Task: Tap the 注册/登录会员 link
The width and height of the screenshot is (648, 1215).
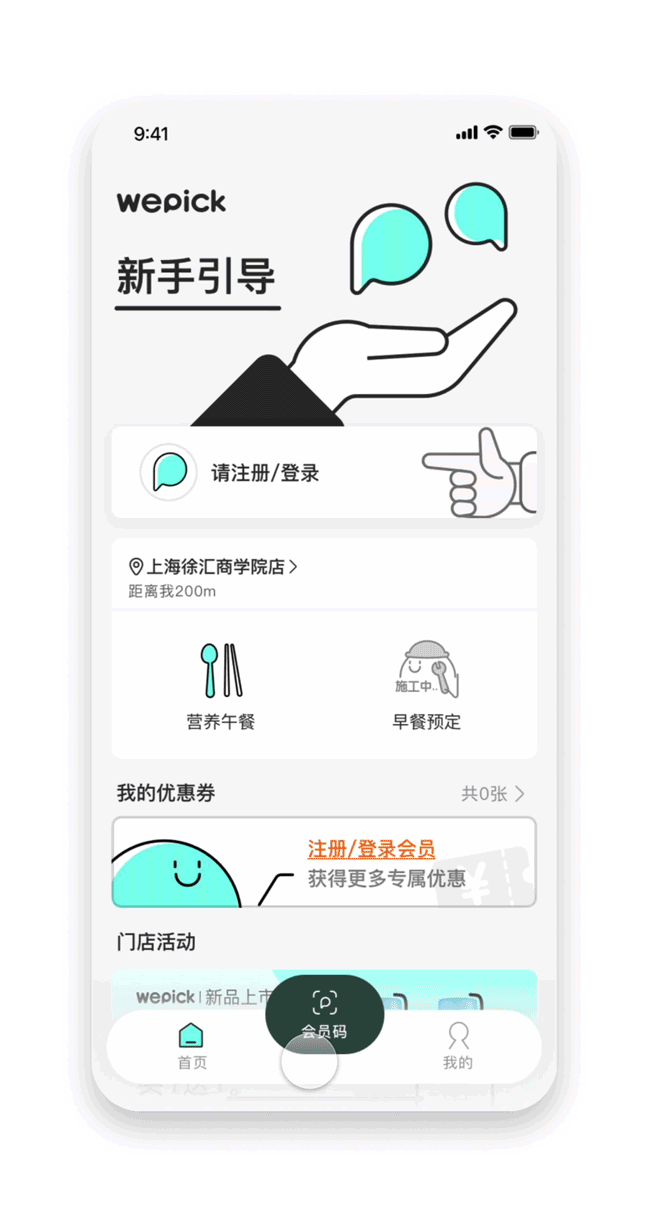Action: pyautogui.click(x=371, y=850)
